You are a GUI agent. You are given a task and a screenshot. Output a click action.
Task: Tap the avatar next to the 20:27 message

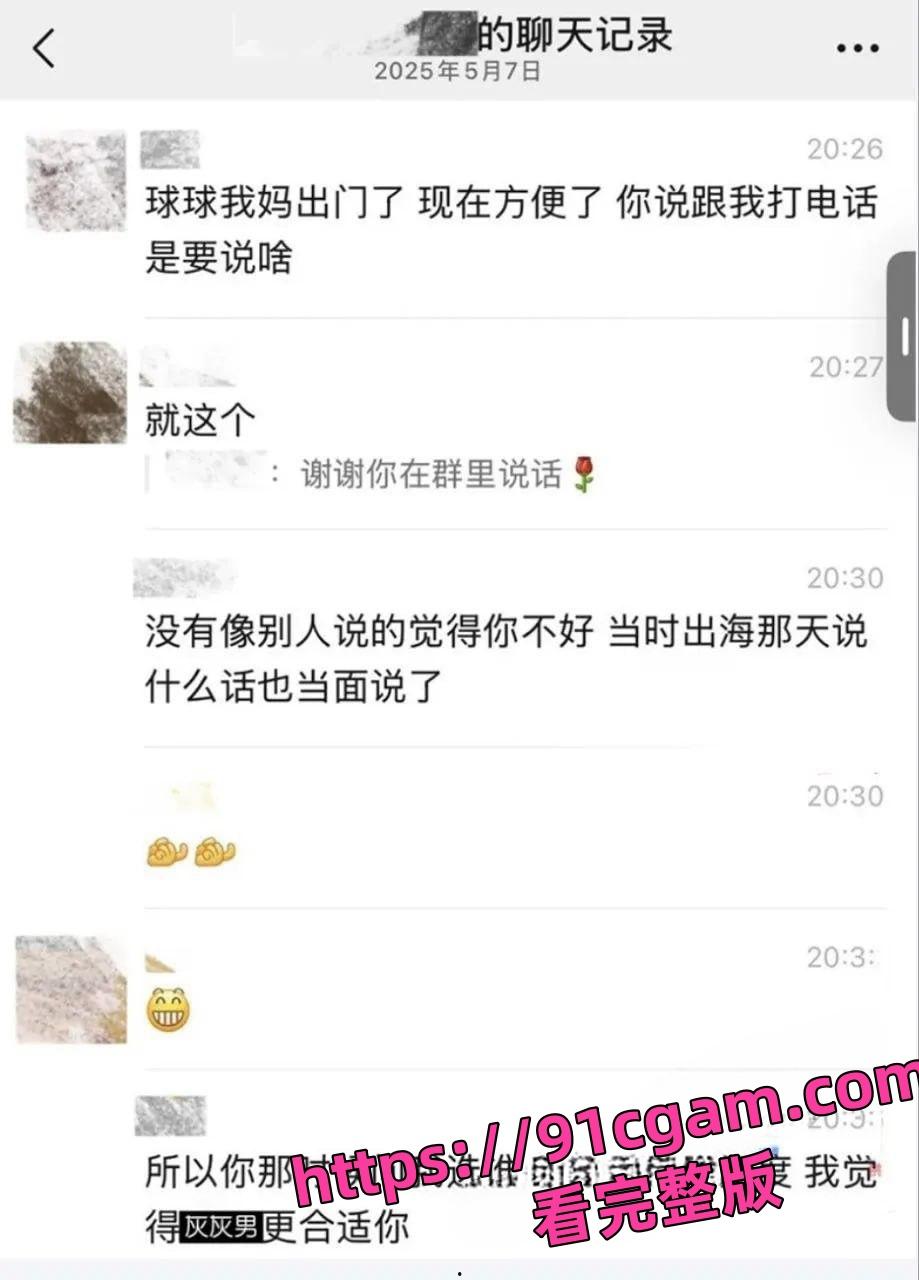coord(68,392)
